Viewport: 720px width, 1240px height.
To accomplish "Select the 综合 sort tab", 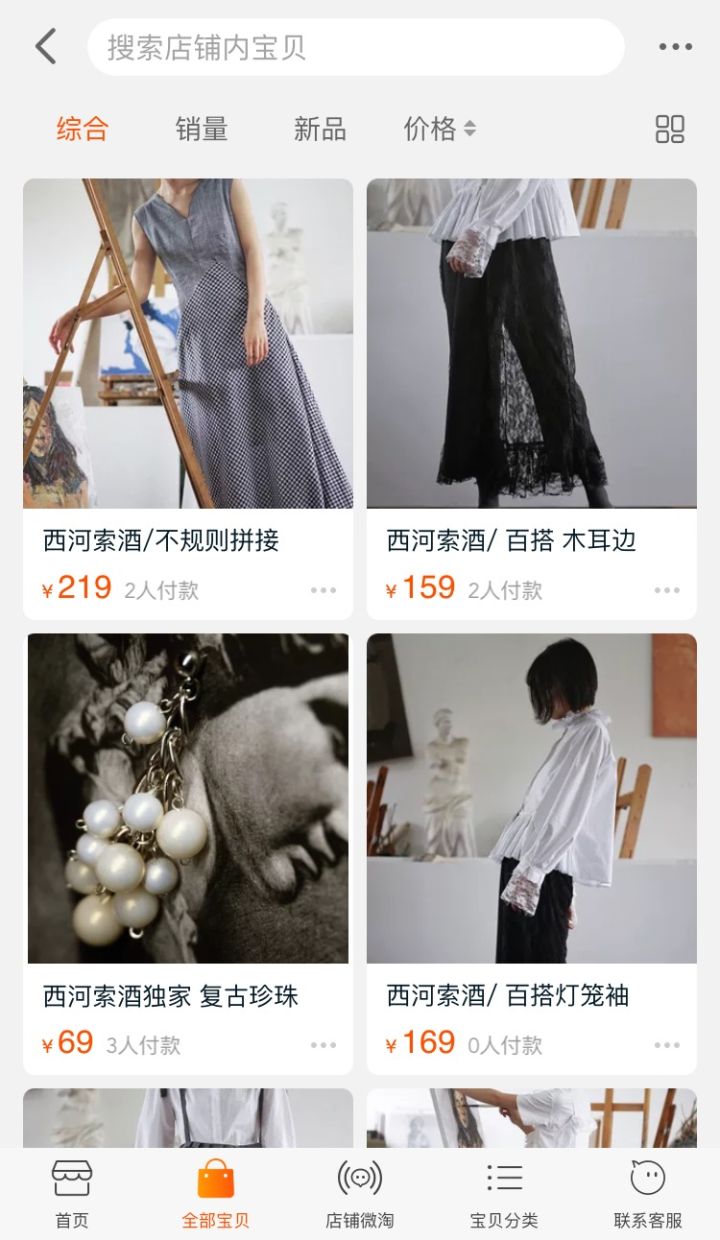I will pos(82,129).
